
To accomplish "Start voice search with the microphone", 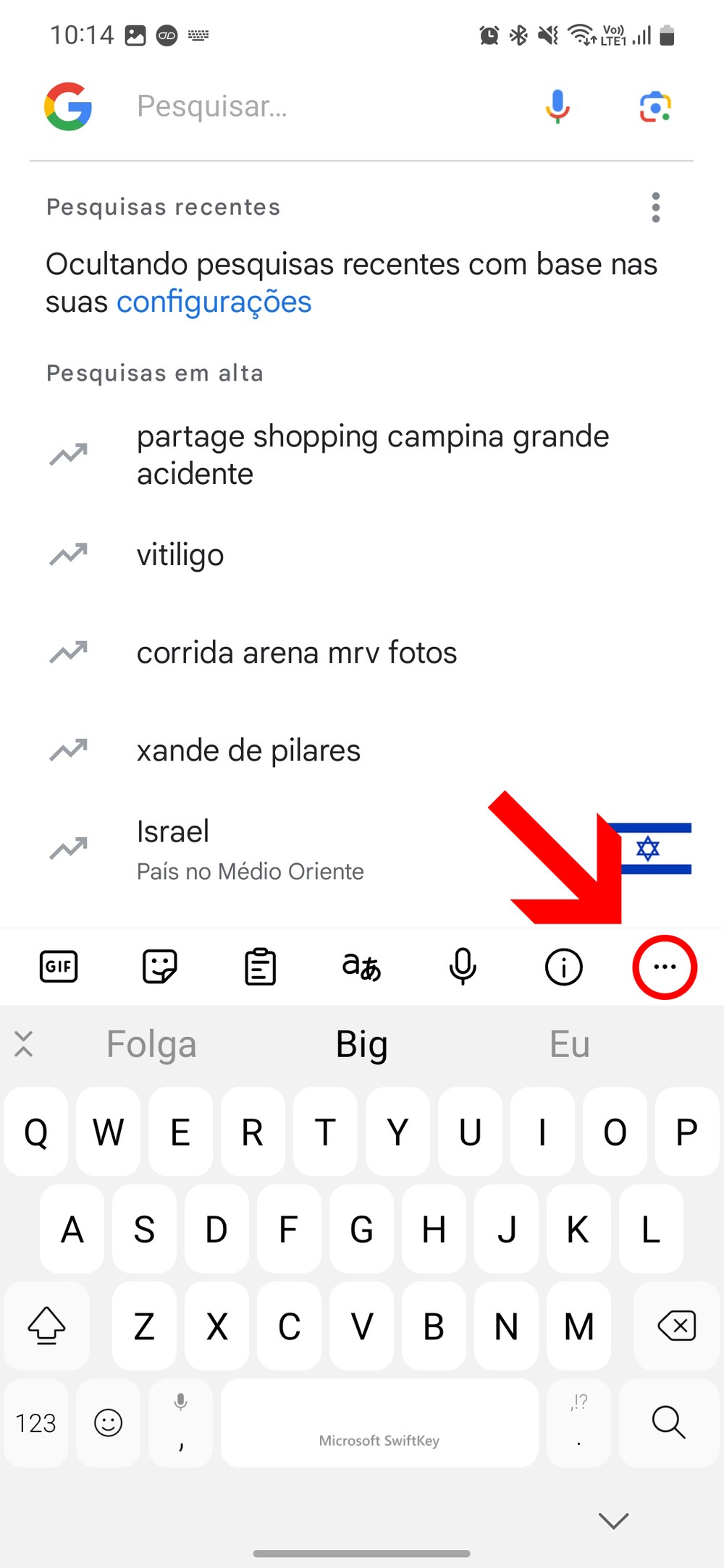I will coord(557,106).
